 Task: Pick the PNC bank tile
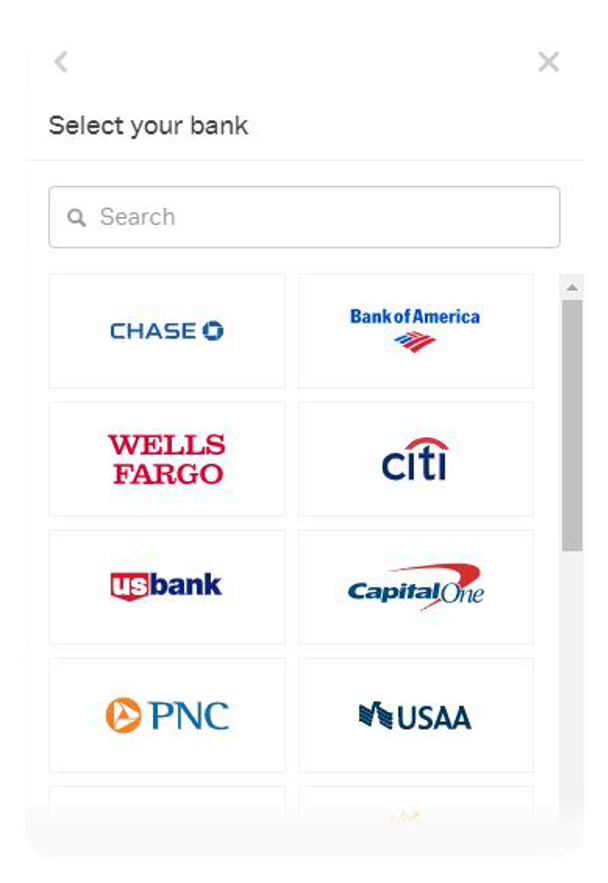(167, 715)
